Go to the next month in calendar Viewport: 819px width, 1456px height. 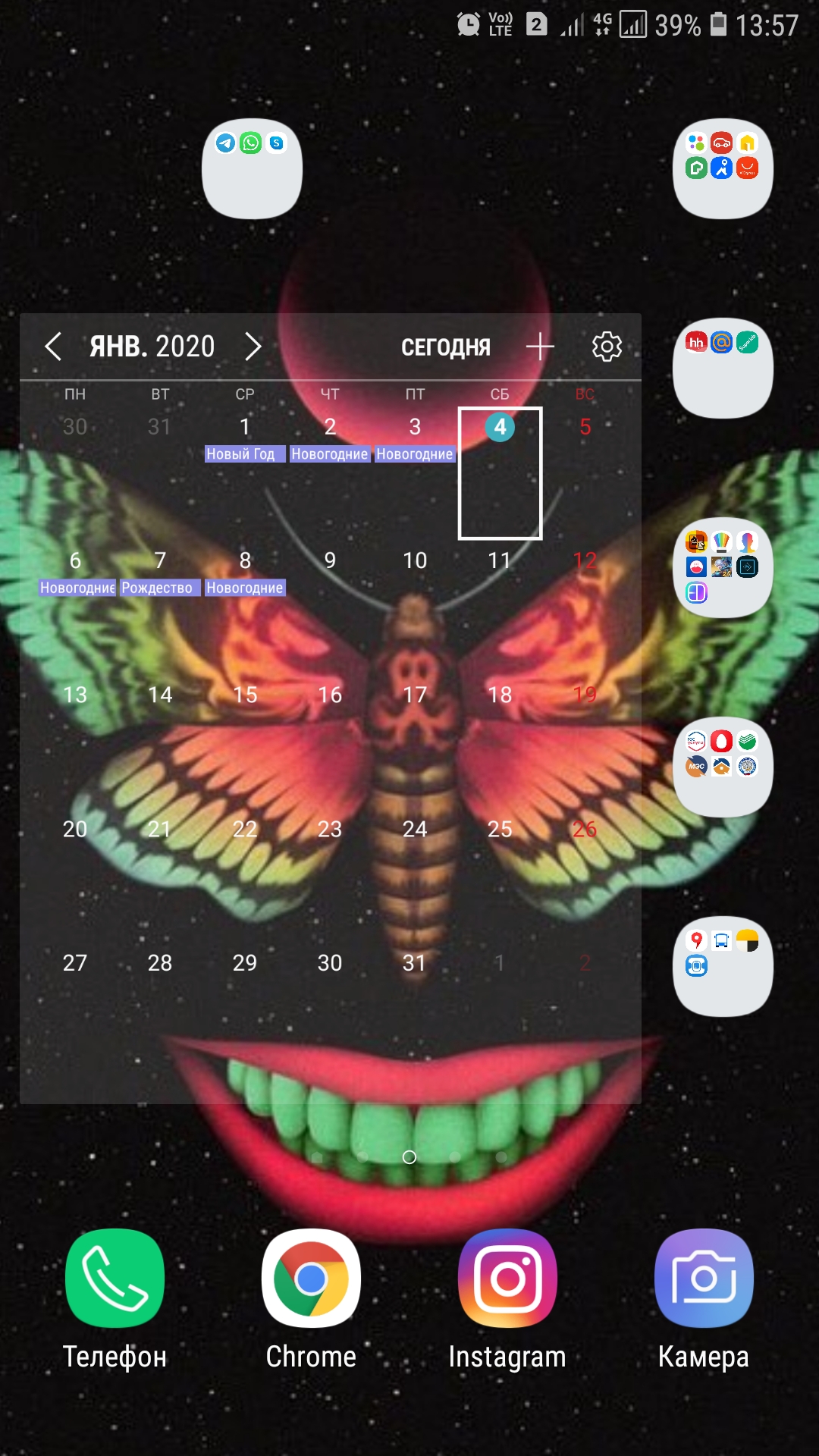pos(253,347)
